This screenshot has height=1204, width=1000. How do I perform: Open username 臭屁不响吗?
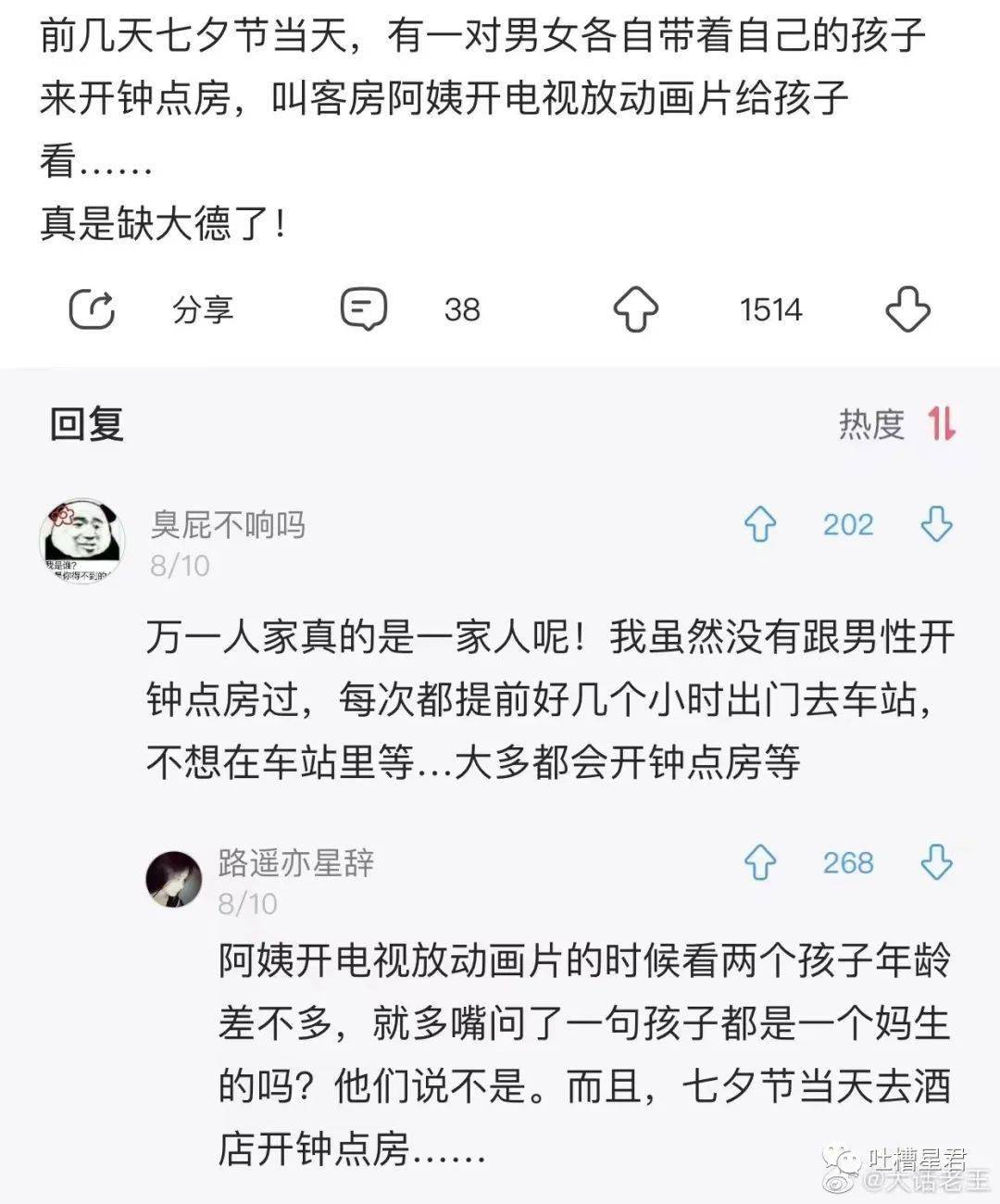(x=228, y=525)
